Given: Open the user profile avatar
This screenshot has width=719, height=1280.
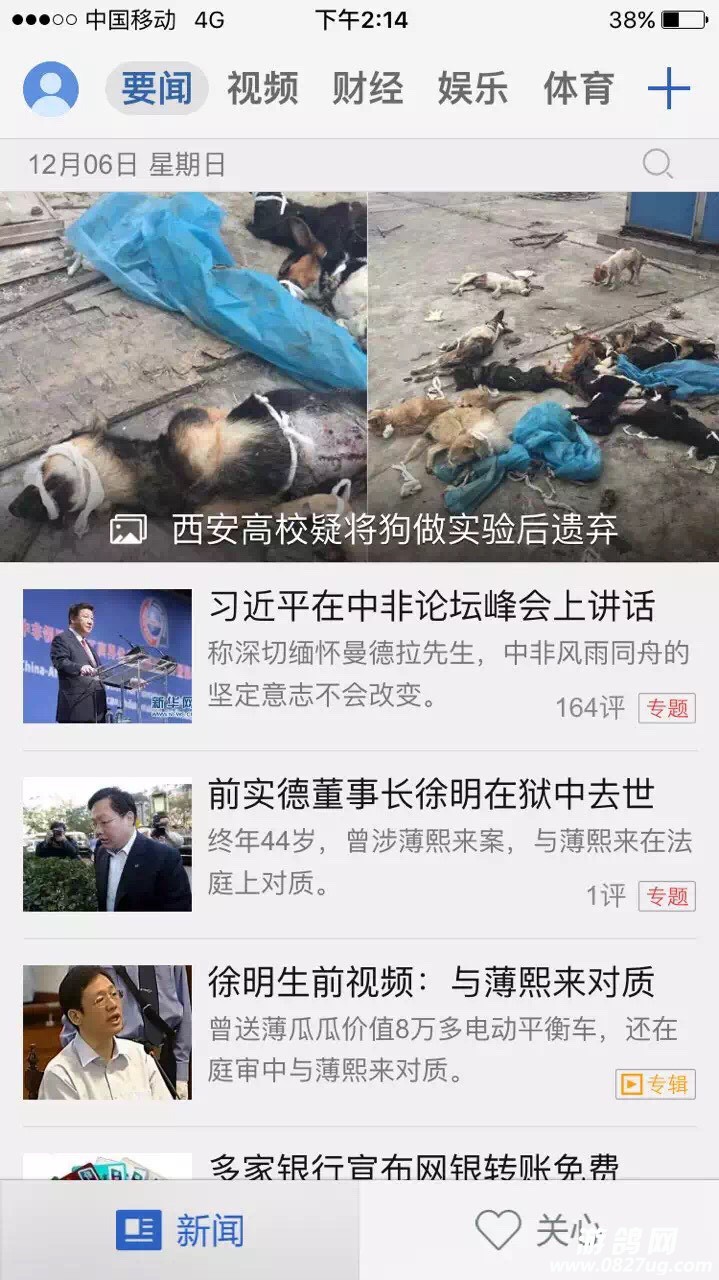Looking at the screenshot, I should 51,89.
